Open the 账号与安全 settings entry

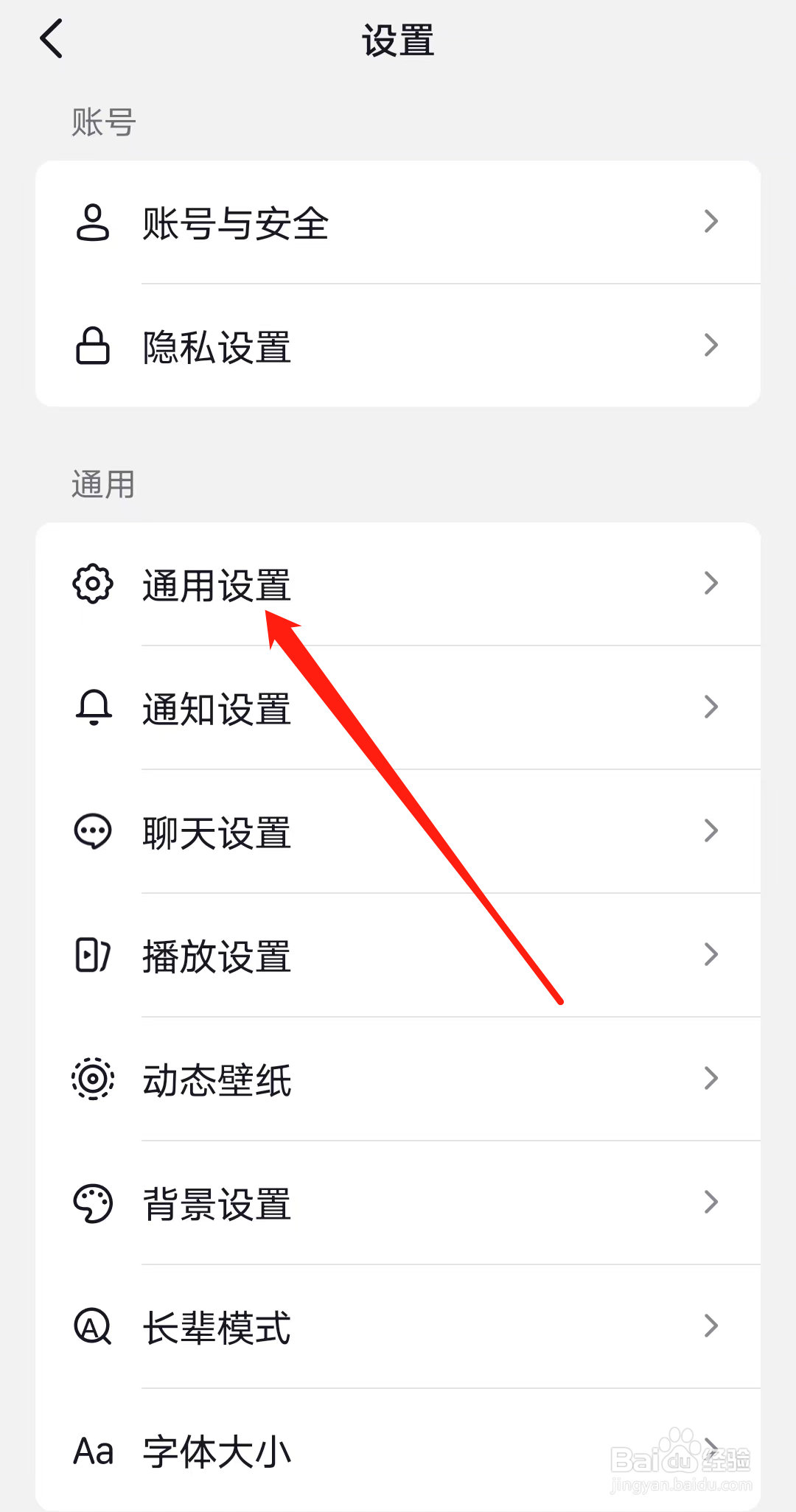click(398, 223)
